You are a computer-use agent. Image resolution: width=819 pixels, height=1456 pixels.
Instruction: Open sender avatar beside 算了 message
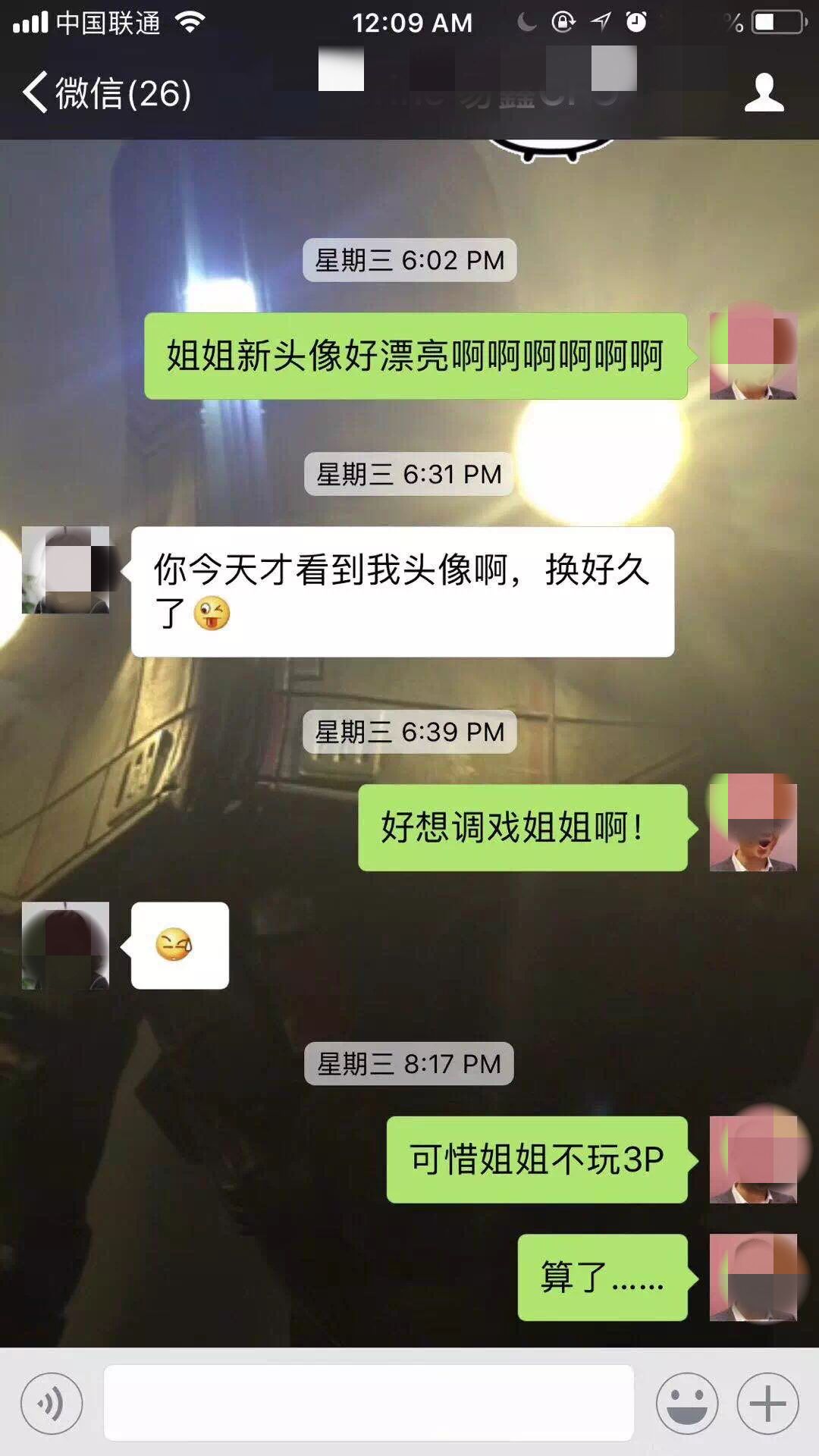[753, 1278]
